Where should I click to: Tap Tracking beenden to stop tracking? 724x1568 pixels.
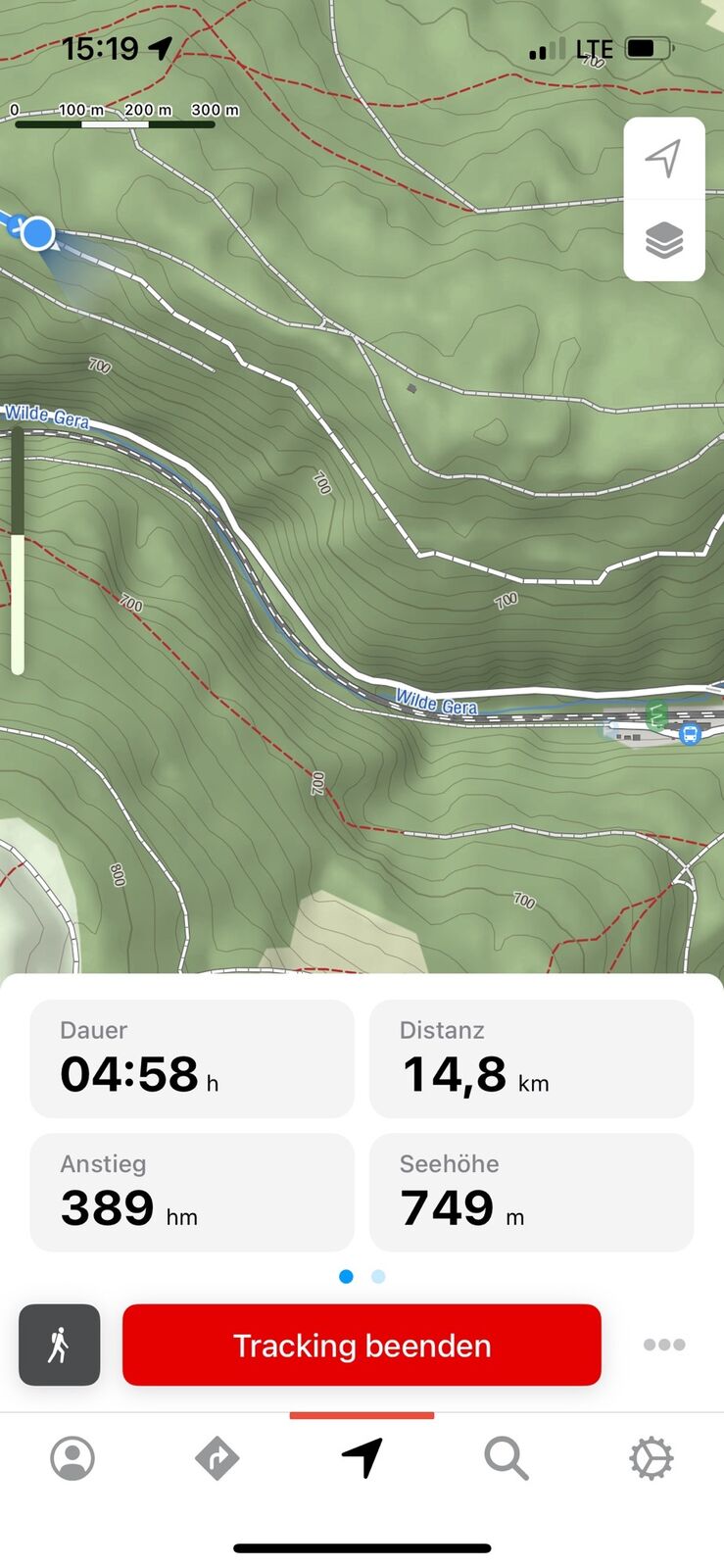click(362, 1345)
